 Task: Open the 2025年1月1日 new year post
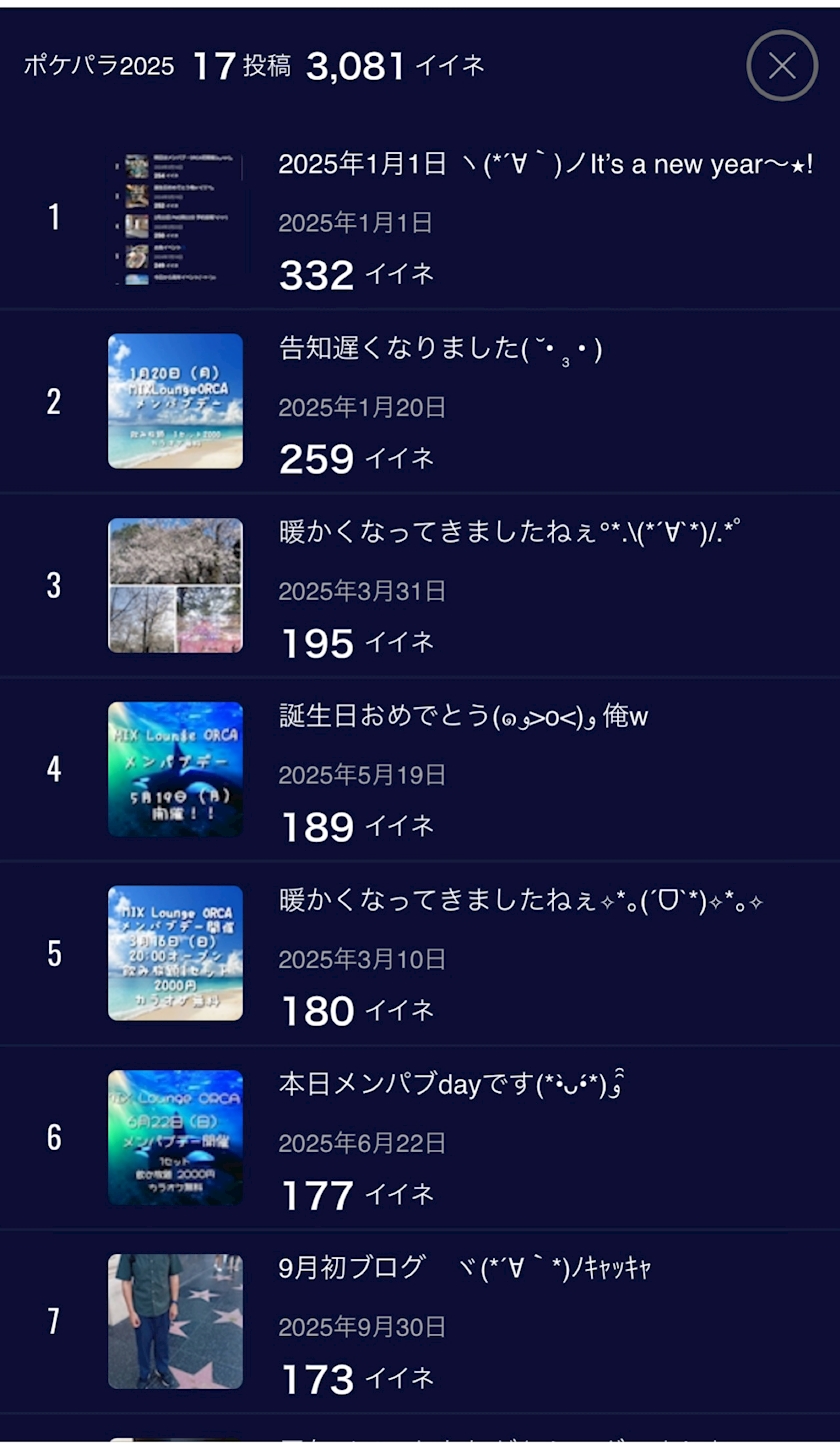click(545, 165)
